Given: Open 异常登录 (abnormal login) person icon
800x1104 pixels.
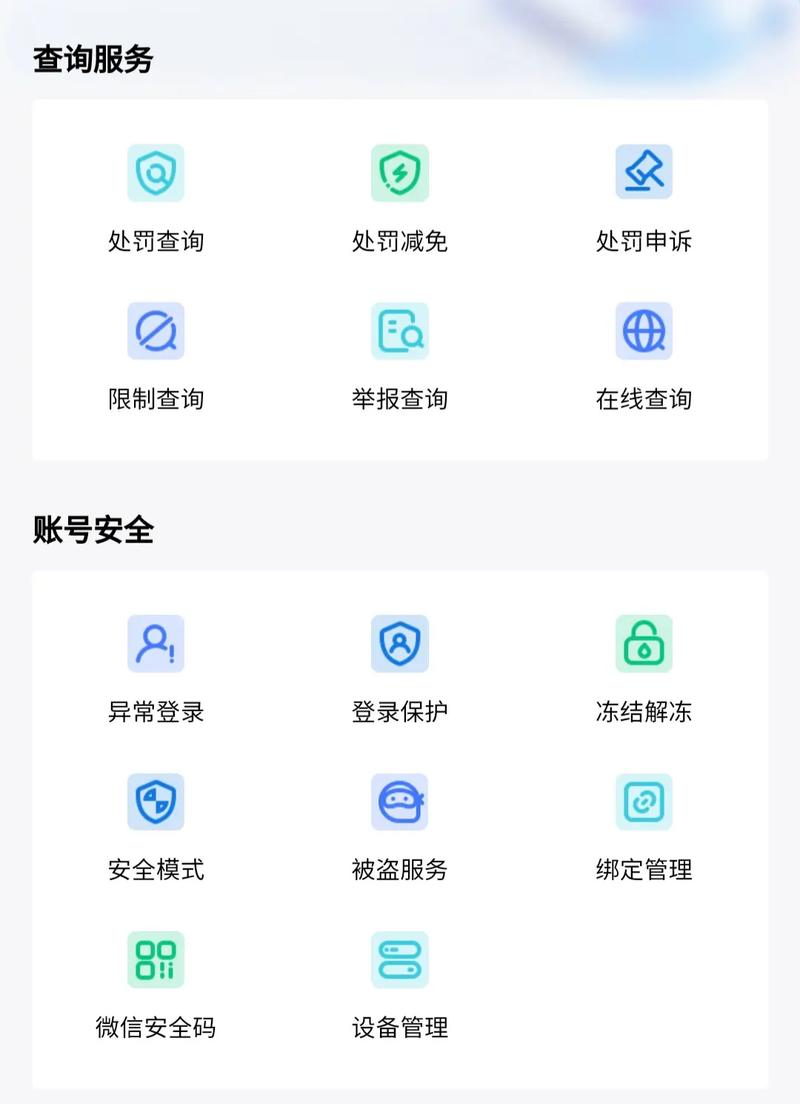Looking at the screenshot, I should [155, 643].
